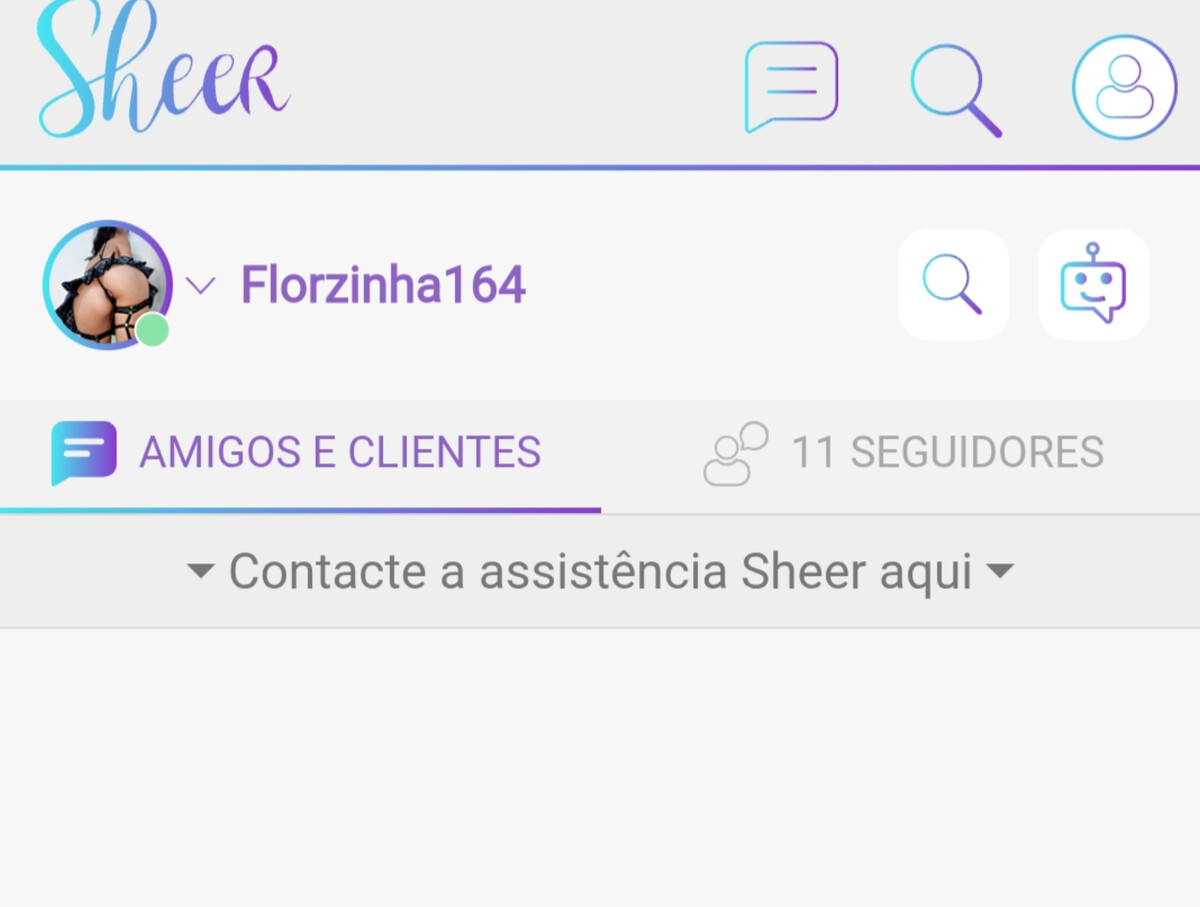Open the messages icon in header
This screenshot has width=1200, height=907.
pyautogui.click(x=791, y=87)
